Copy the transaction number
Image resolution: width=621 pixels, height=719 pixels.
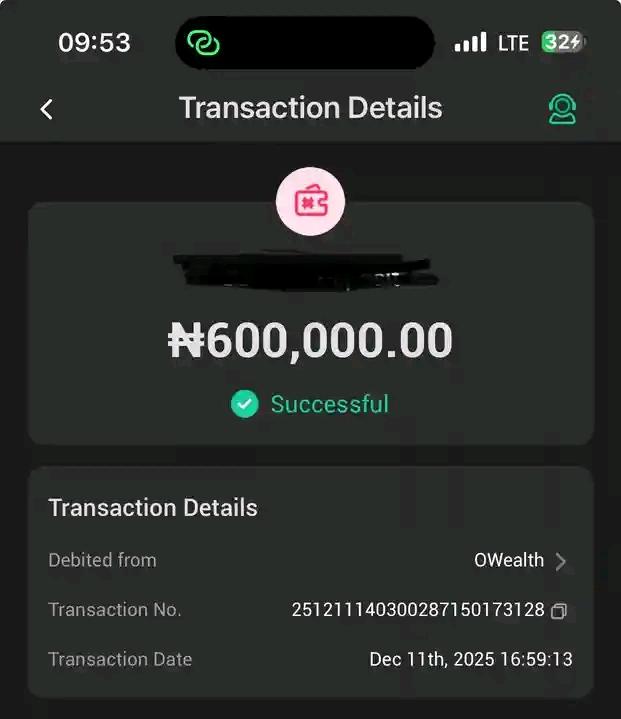559,611
